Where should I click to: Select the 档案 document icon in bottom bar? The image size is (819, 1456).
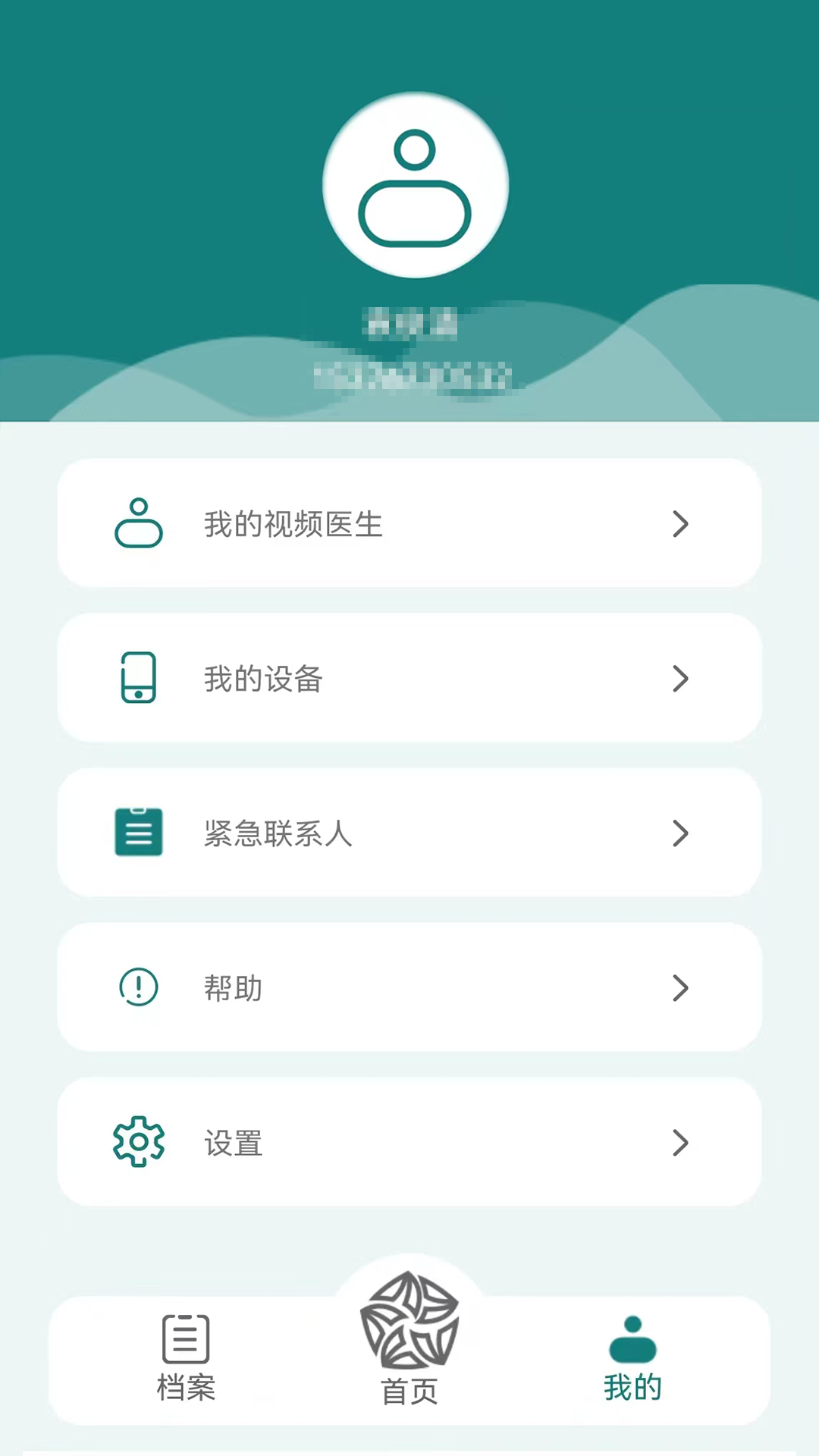point(185,1340)
